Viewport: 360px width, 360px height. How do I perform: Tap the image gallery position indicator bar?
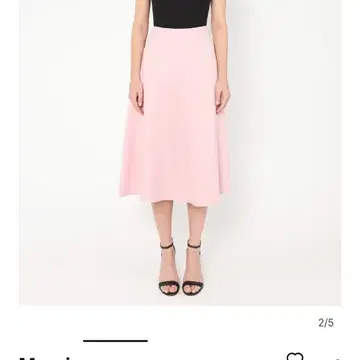(x=115, y=341)
